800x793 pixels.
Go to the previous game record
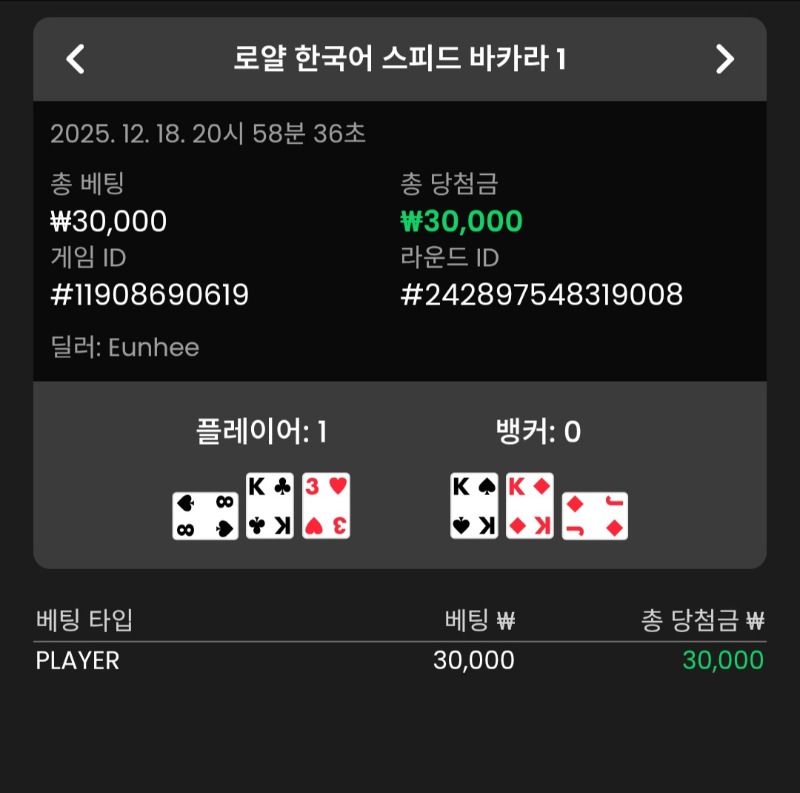tap(75, 59)
